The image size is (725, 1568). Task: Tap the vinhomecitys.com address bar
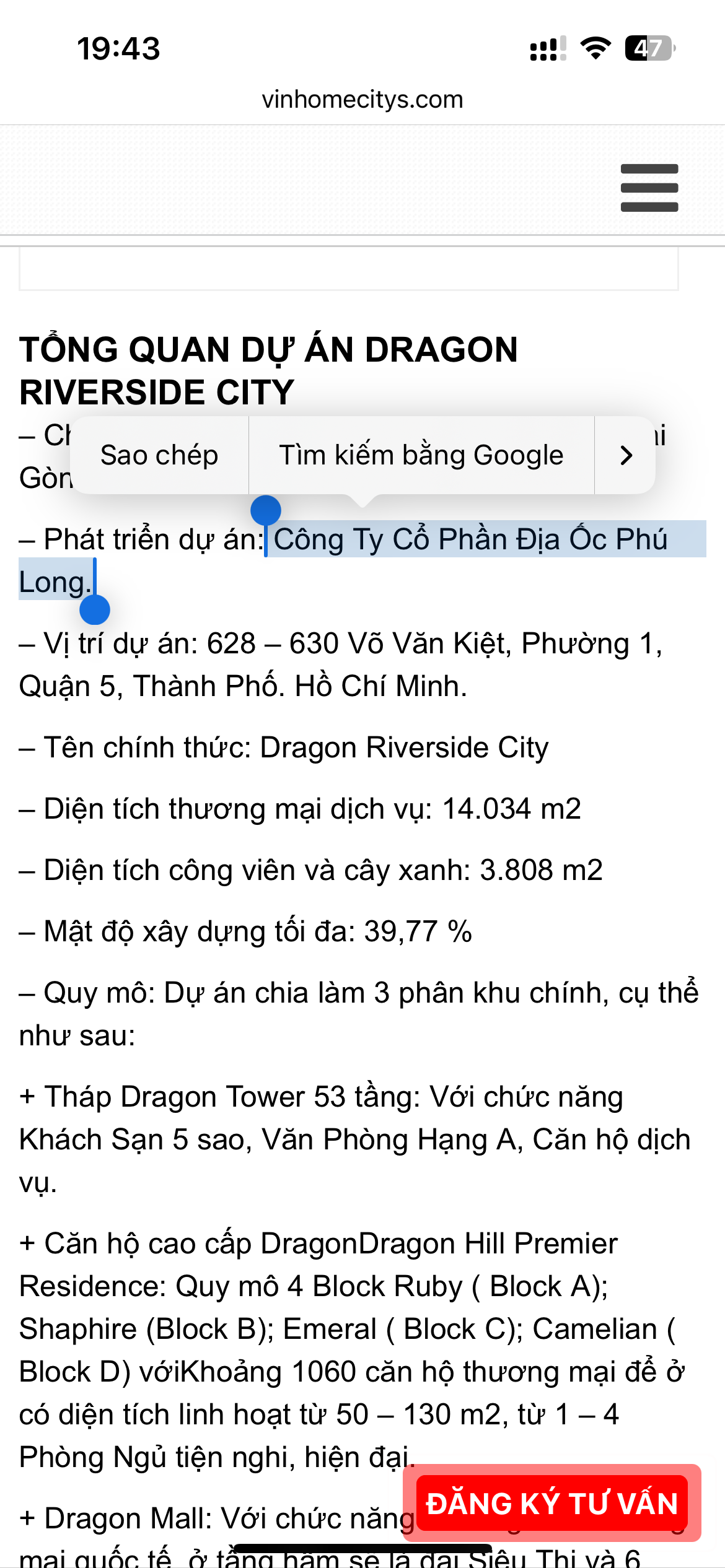pos(362,100)
